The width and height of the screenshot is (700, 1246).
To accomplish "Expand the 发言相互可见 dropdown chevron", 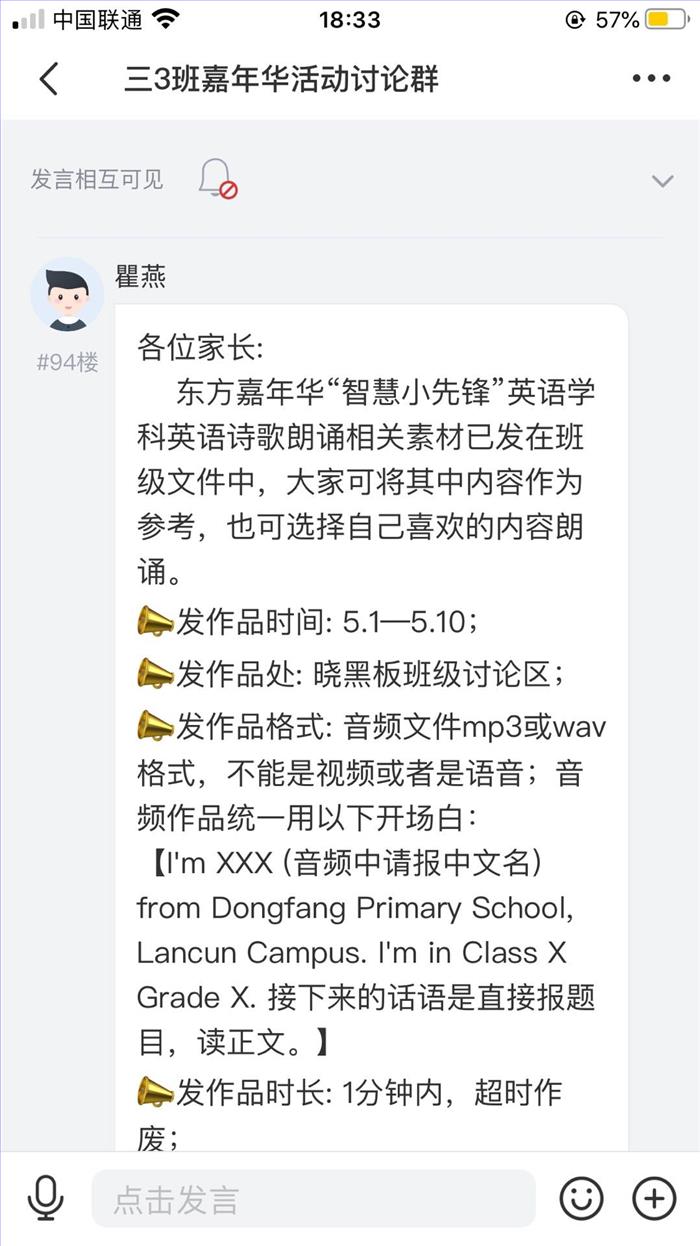I will [x=662, y=181].
